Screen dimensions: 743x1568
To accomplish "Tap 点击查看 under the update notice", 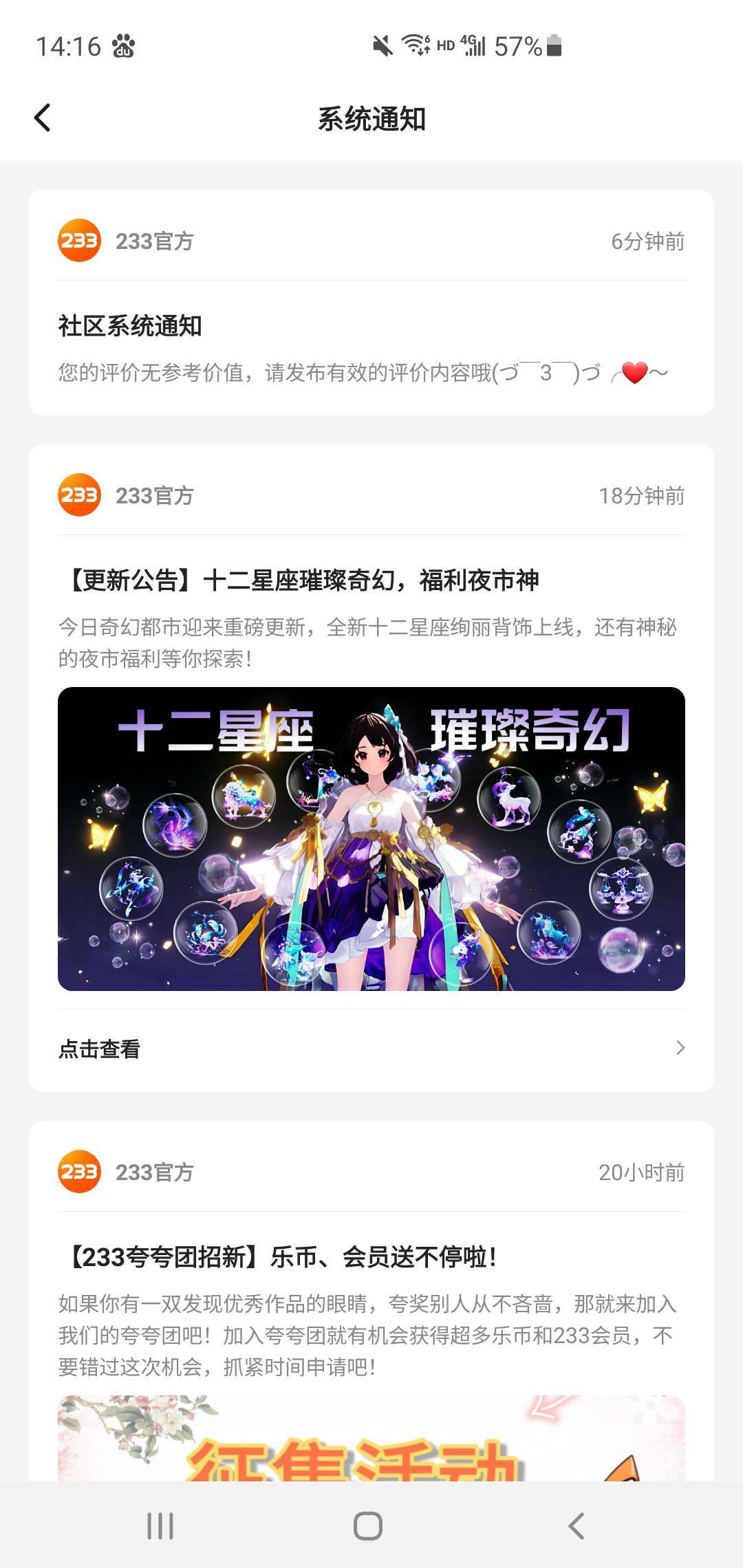I will [371, 1049].
